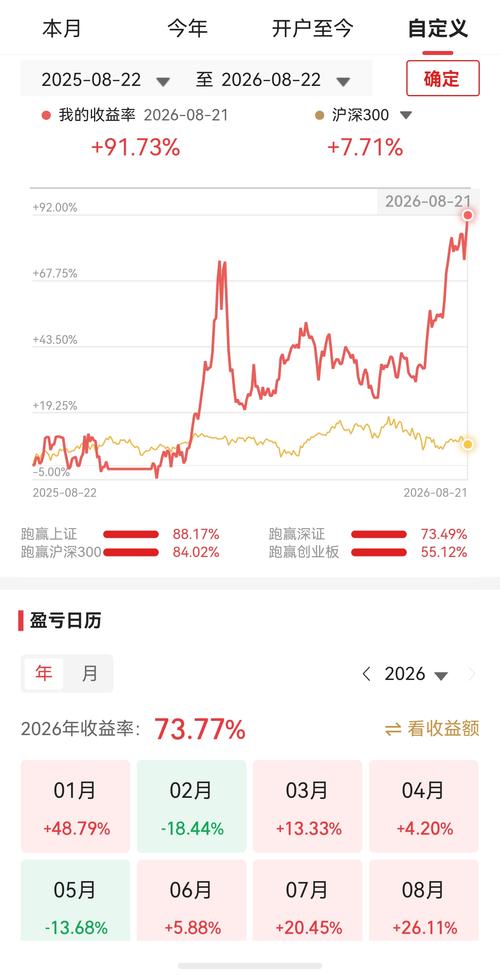Go to the previous year arrow
This screenshot has width=500, height=977.
click(367, 674)
